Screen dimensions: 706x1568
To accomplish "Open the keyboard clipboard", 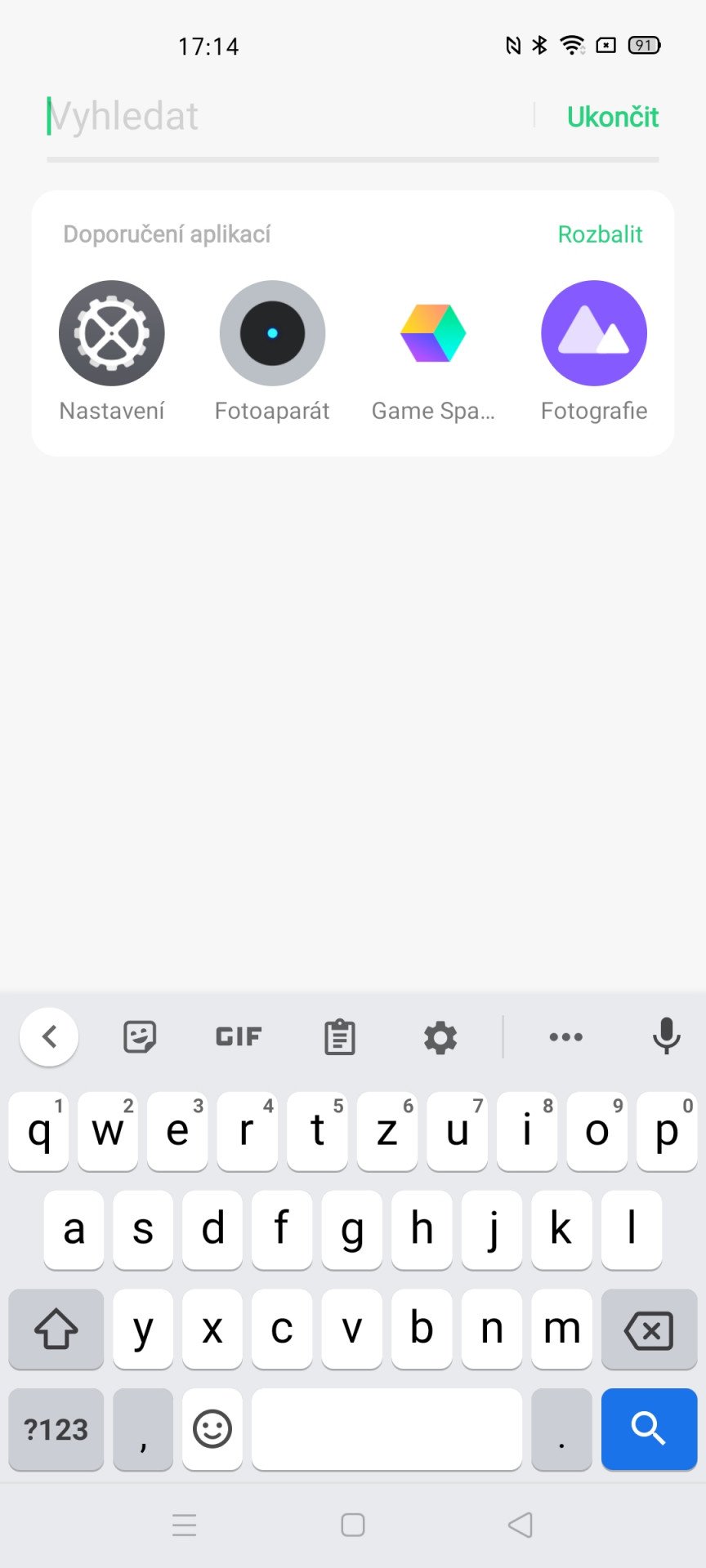I will pyautogui.click(x=340, y=1037).
